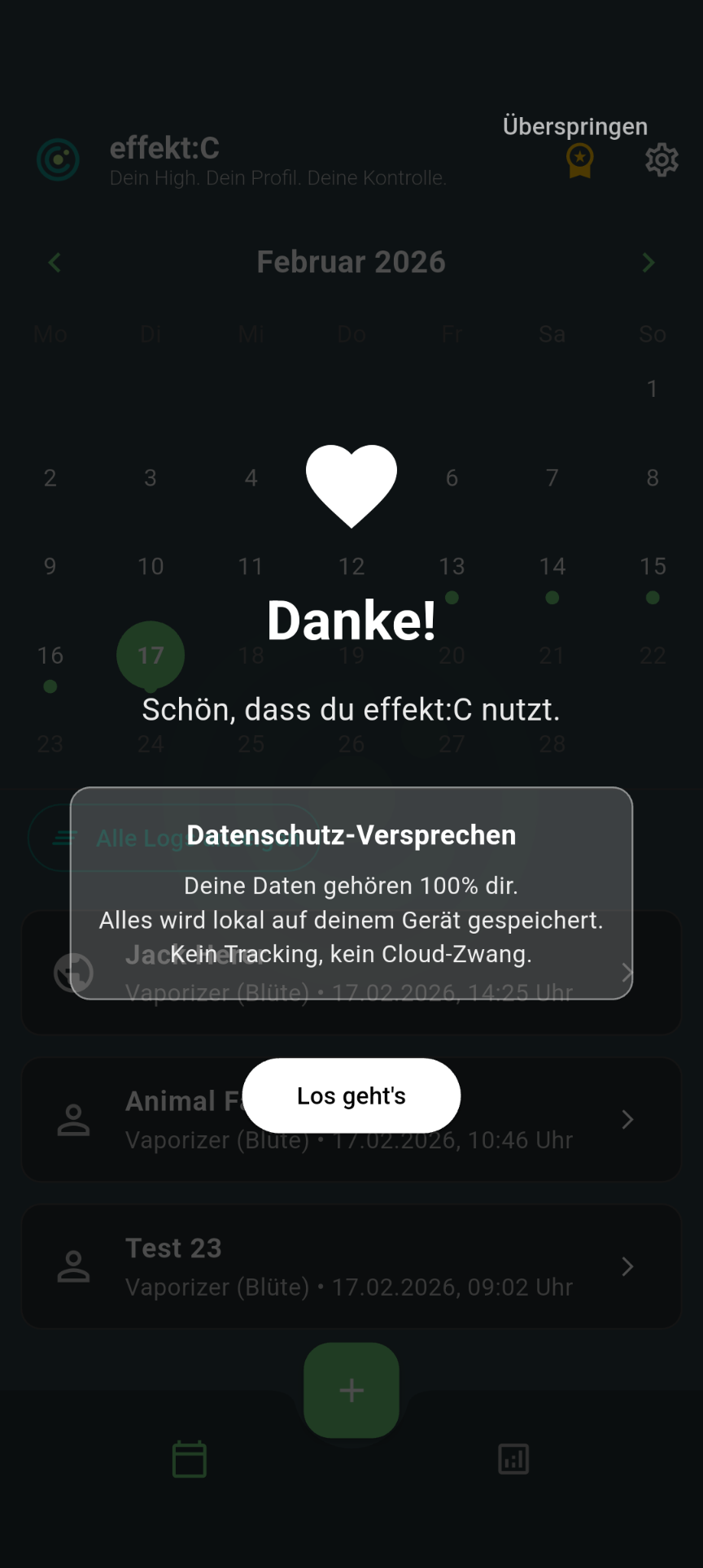This screenshot has height=1568, width=703.
Task: Tap the effekt:C logo icon
Action: coord(57,159)
